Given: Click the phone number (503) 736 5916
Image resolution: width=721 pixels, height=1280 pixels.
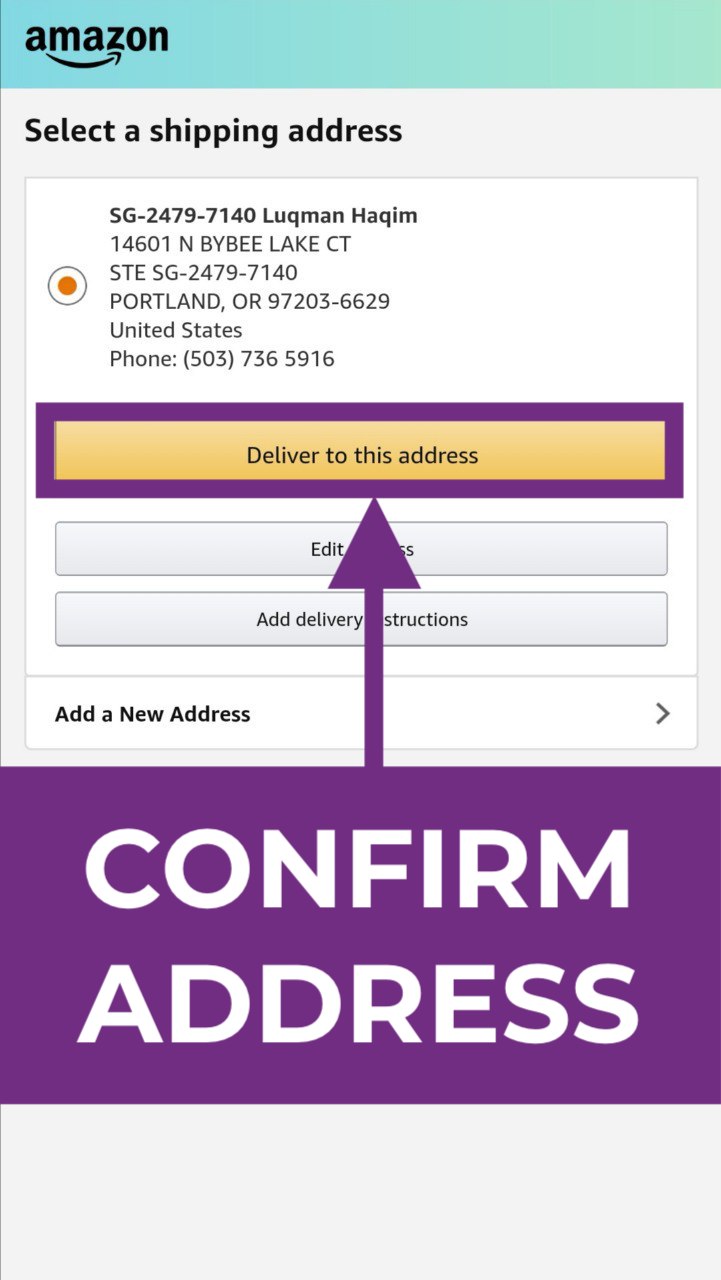Looking at the screenshot, I should click(221, 358).
